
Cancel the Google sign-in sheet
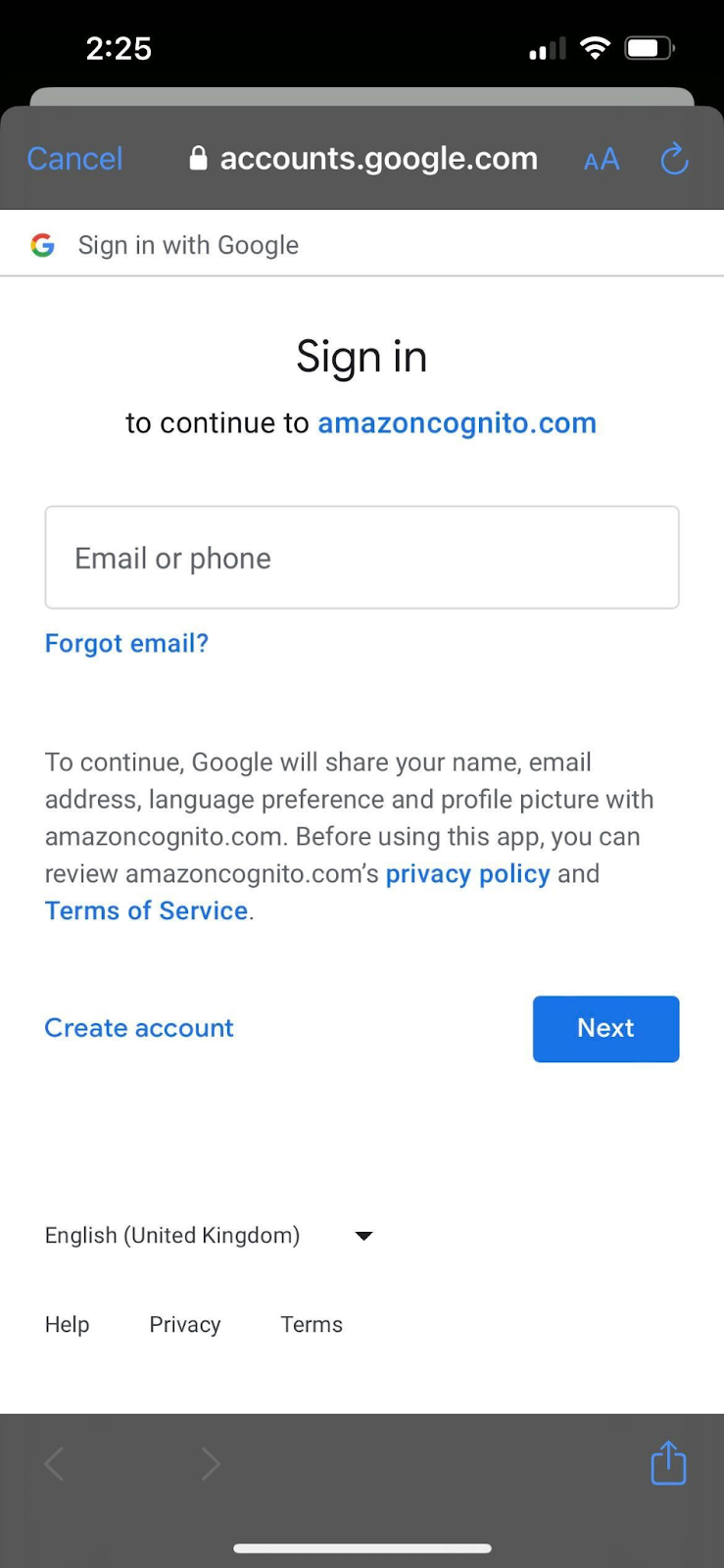click(74, 159)
